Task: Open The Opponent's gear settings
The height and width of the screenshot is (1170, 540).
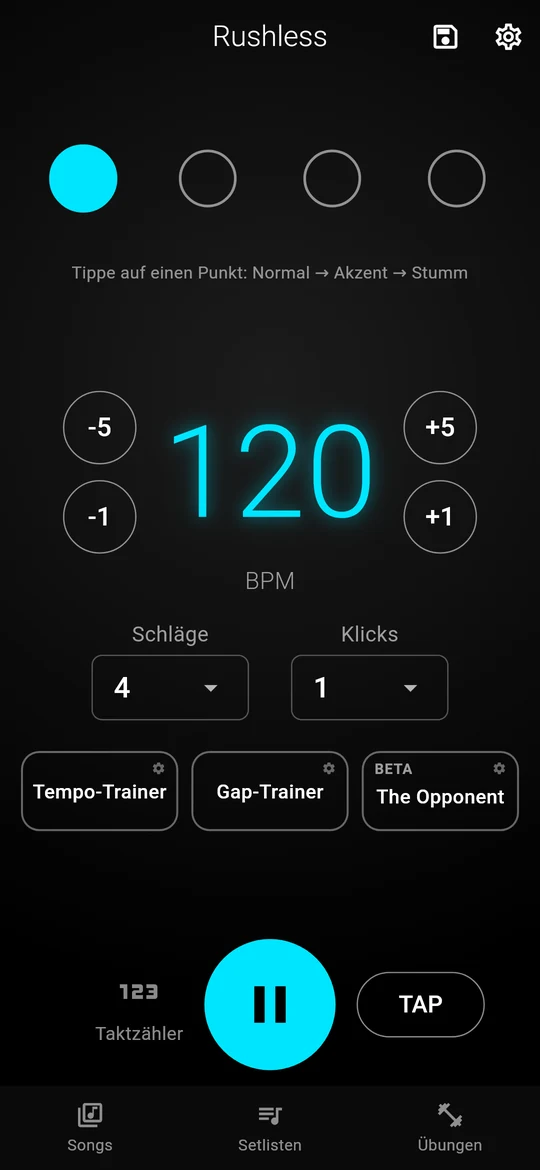Action: click(x=499, y=769)
